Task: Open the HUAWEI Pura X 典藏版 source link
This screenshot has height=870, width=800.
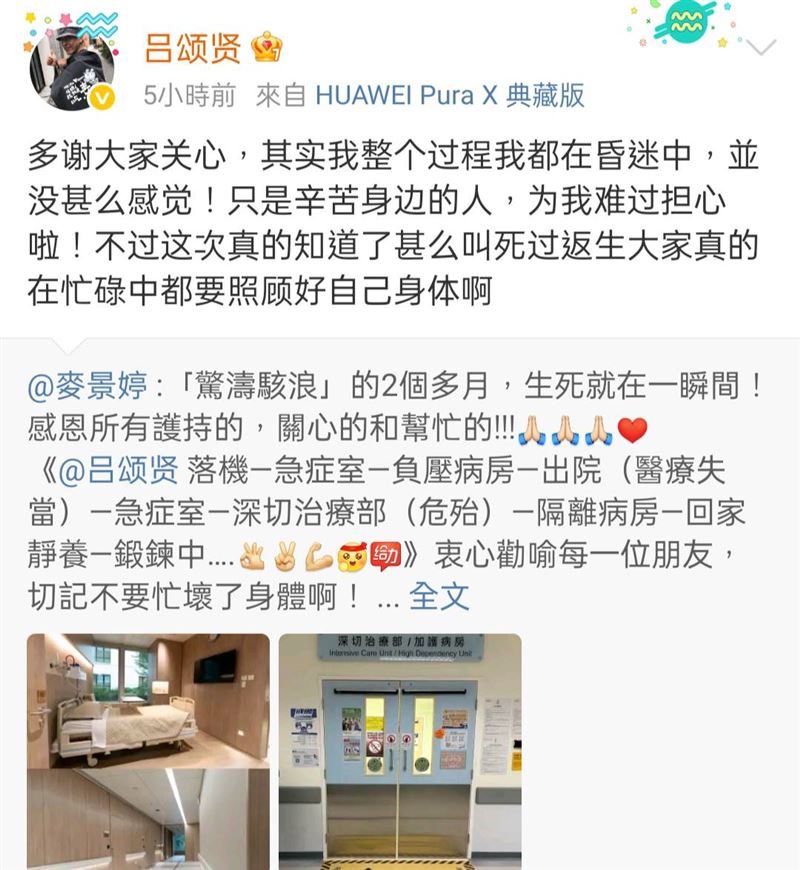Action: (450, 95)
